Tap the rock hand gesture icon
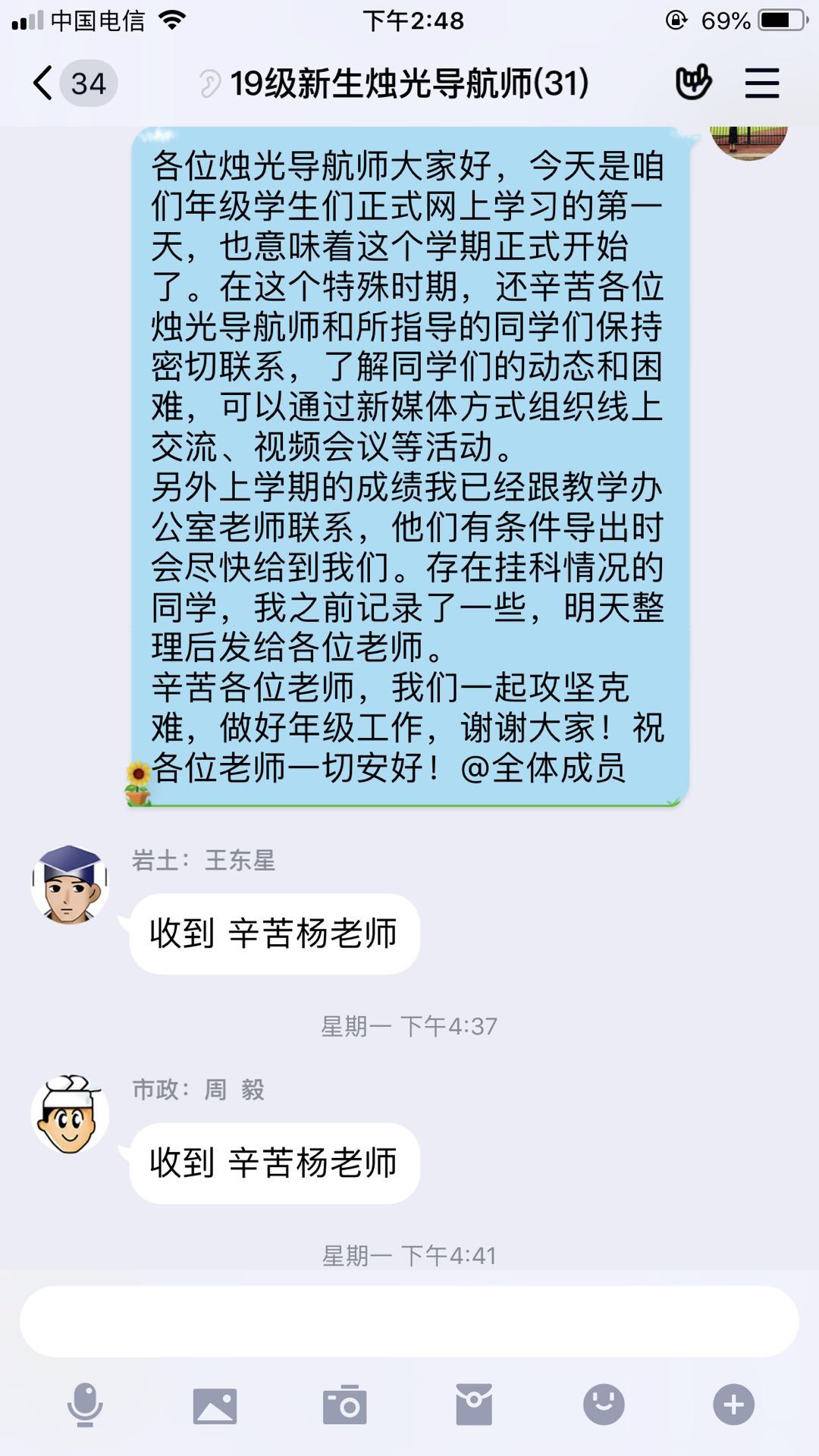 pos(693,83)
